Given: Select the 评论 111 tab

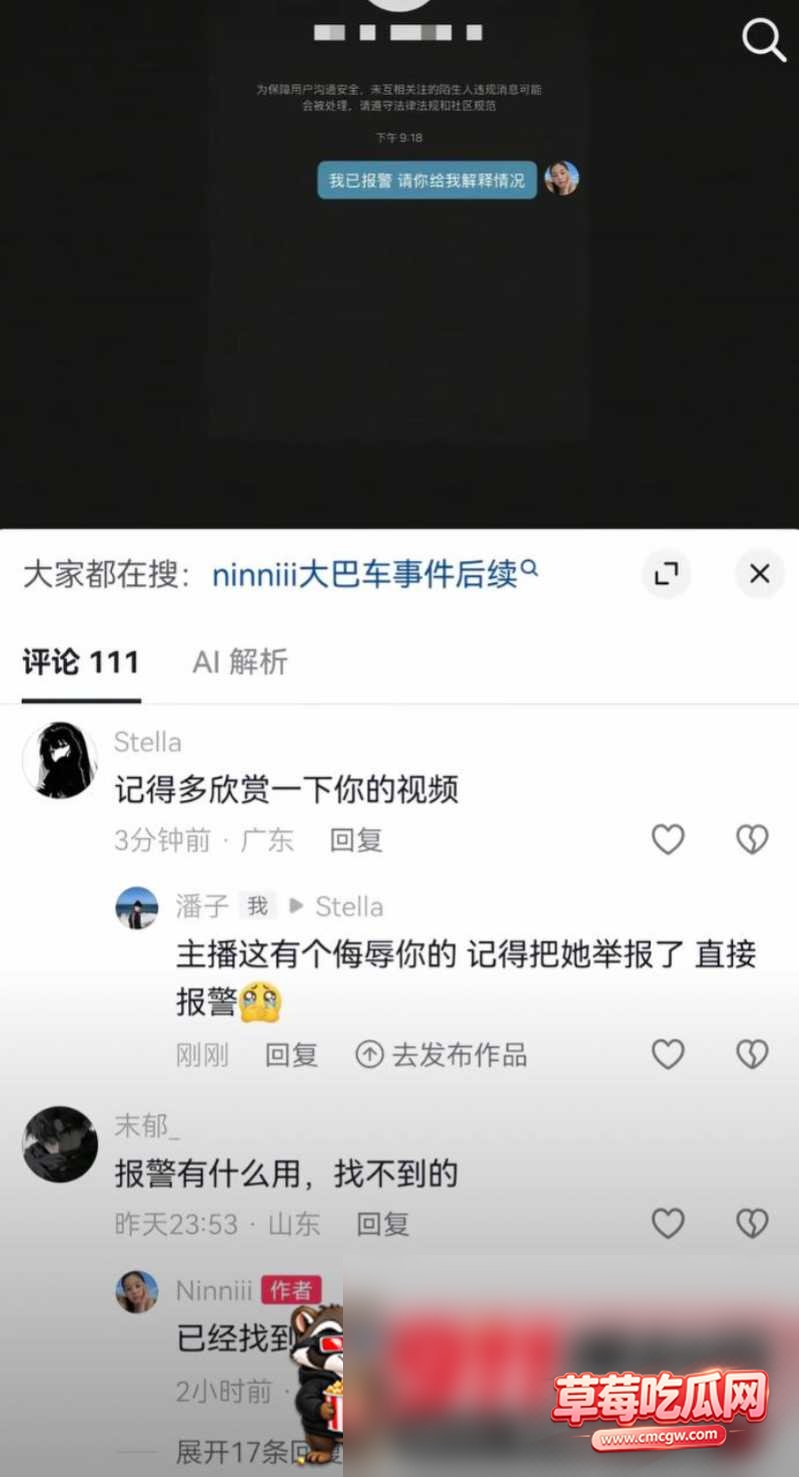Looking at the screenshot, I should click(81, 662).
